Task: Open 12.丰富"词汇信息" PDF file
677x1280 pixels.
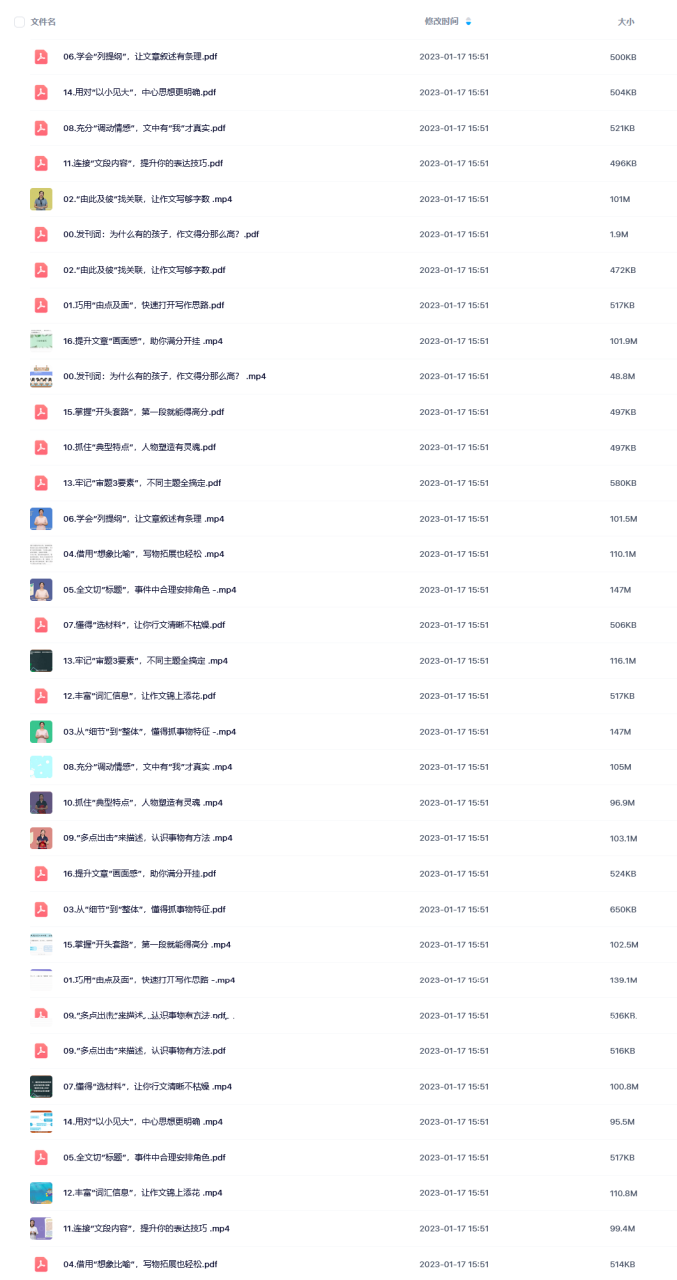Action: (x=139, y=696)
